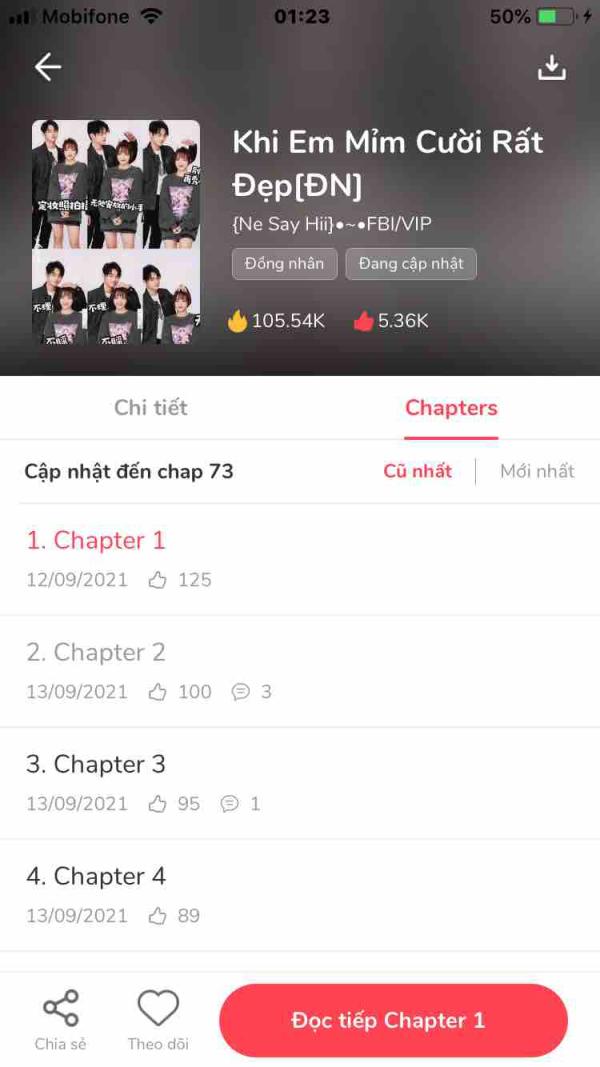Screen dimensions: 600x1067
Task: Select the Chapters tab
Action: (x=451, y=407)
